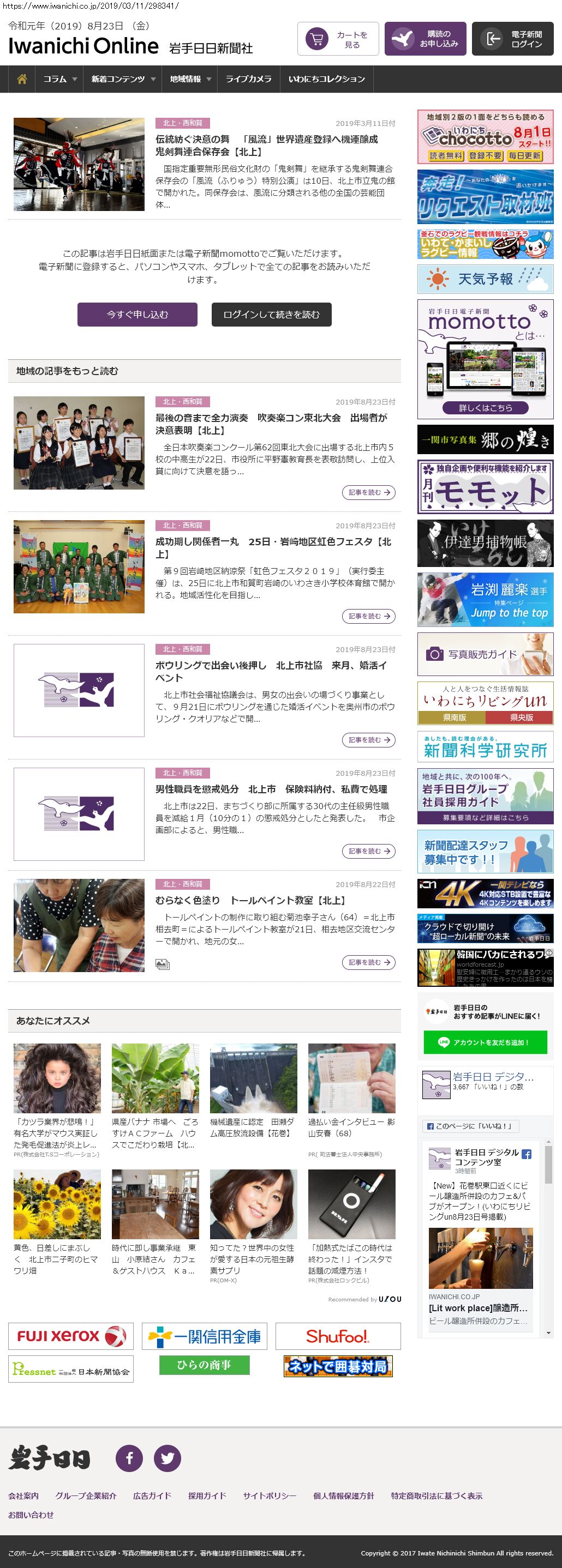The image size is (562, 1568).
Task: Add LINE account via アカウントを友だち追加
Action: pos(485,1042)
